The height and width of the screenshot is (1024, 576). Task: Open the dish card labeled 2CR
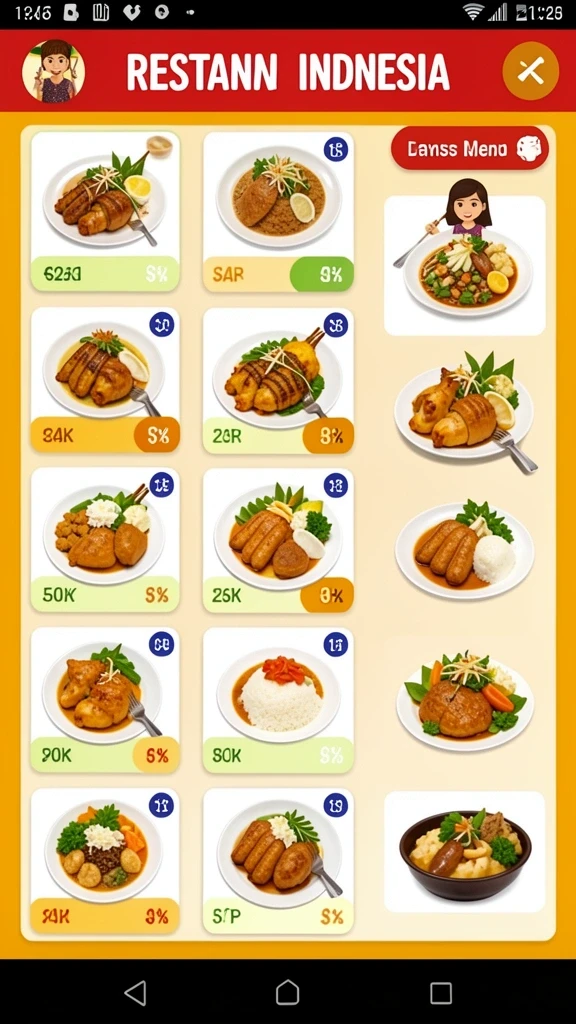tap(278, 380)
